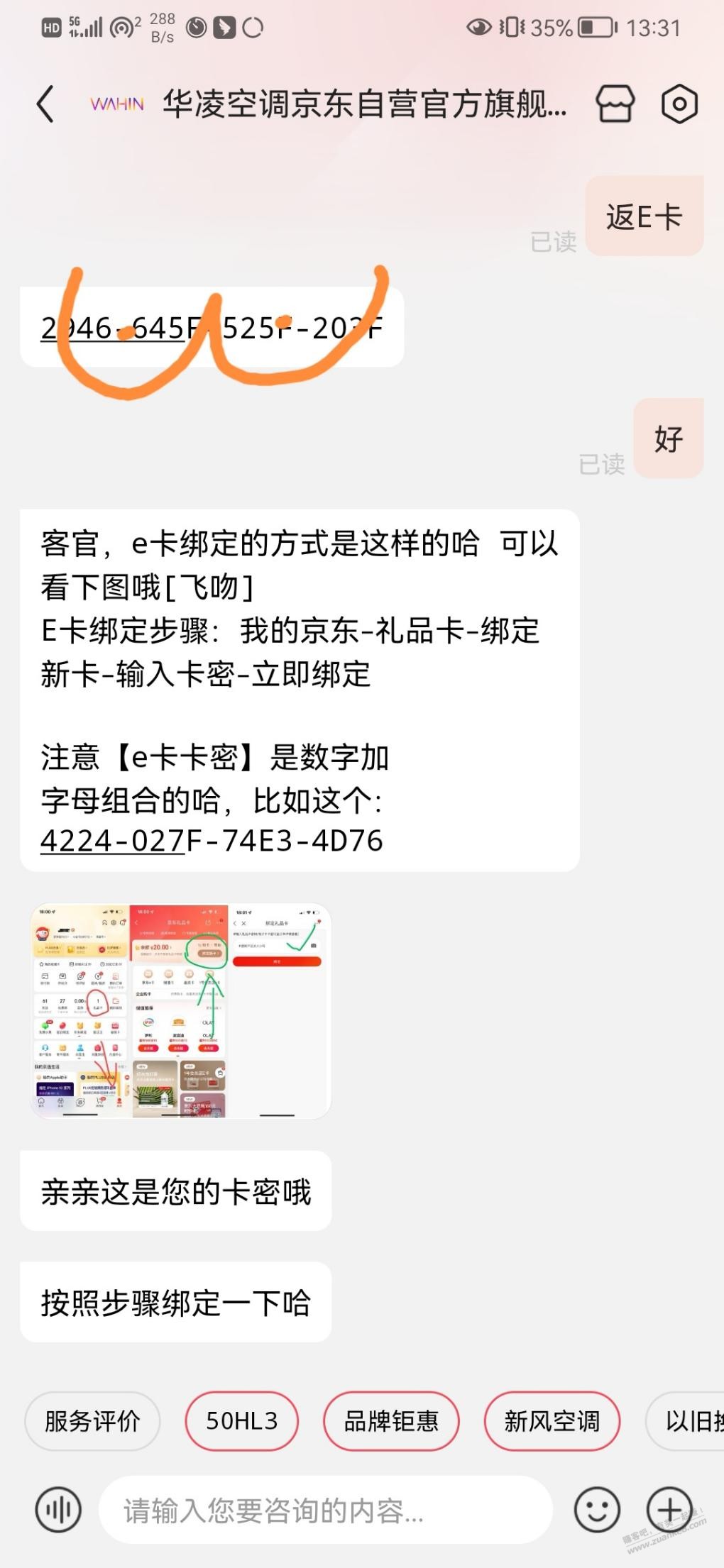724x1568 pixels.
Task: Focus the message input field
Action: pos(327,1510)
